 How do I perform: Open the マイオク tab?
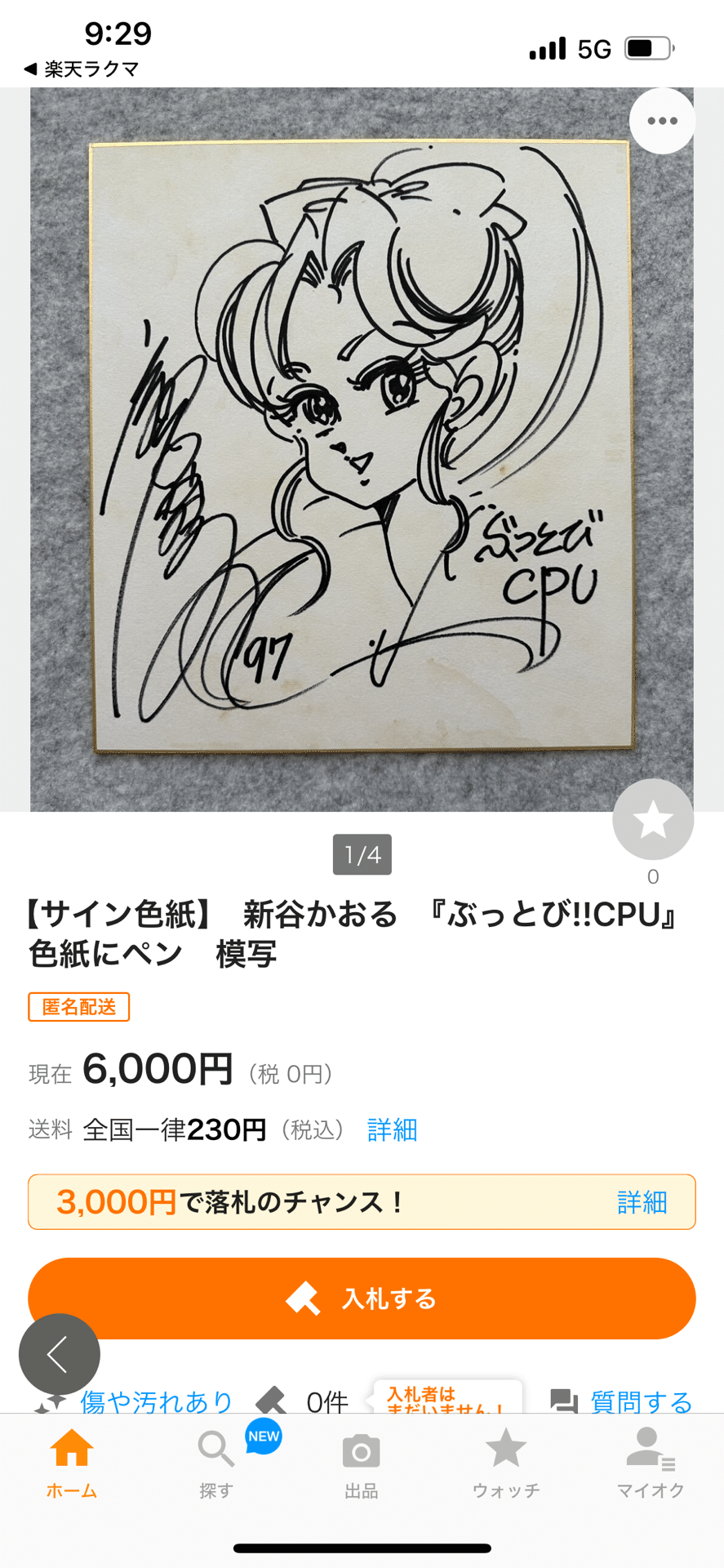point(651,1464)
